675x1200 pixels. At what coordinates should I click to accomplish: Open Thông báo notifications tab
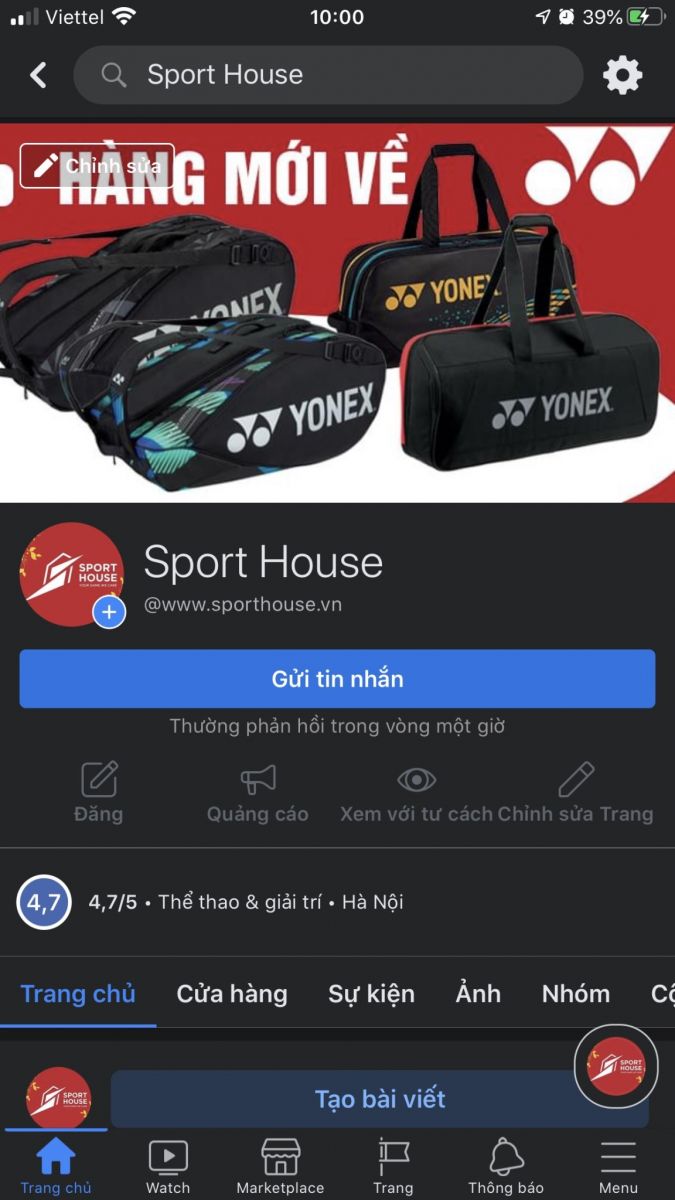click(506, 1166)
